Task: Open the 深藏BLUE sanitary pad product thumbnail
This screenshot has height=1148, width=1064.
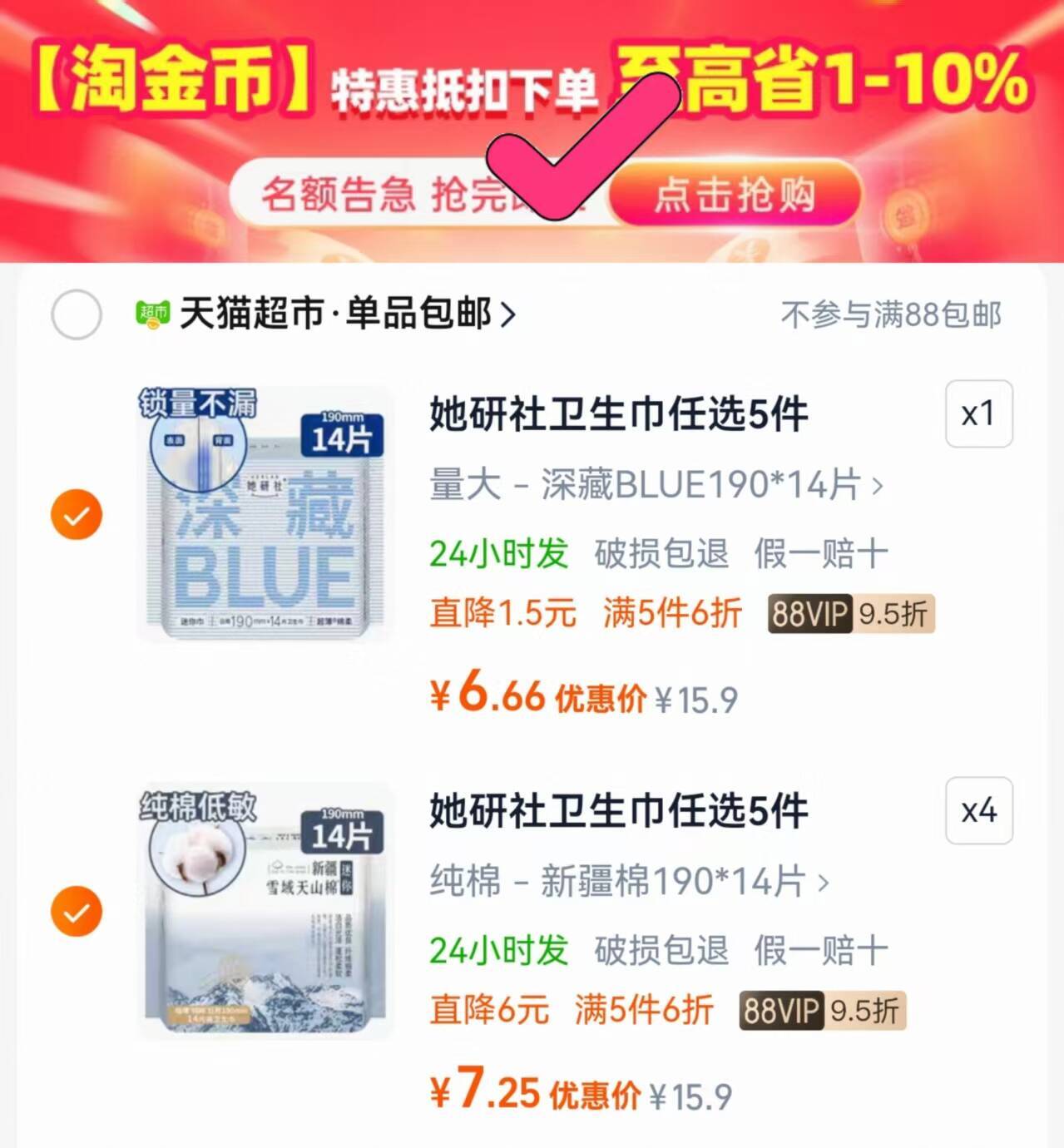Action: point(266,512)
